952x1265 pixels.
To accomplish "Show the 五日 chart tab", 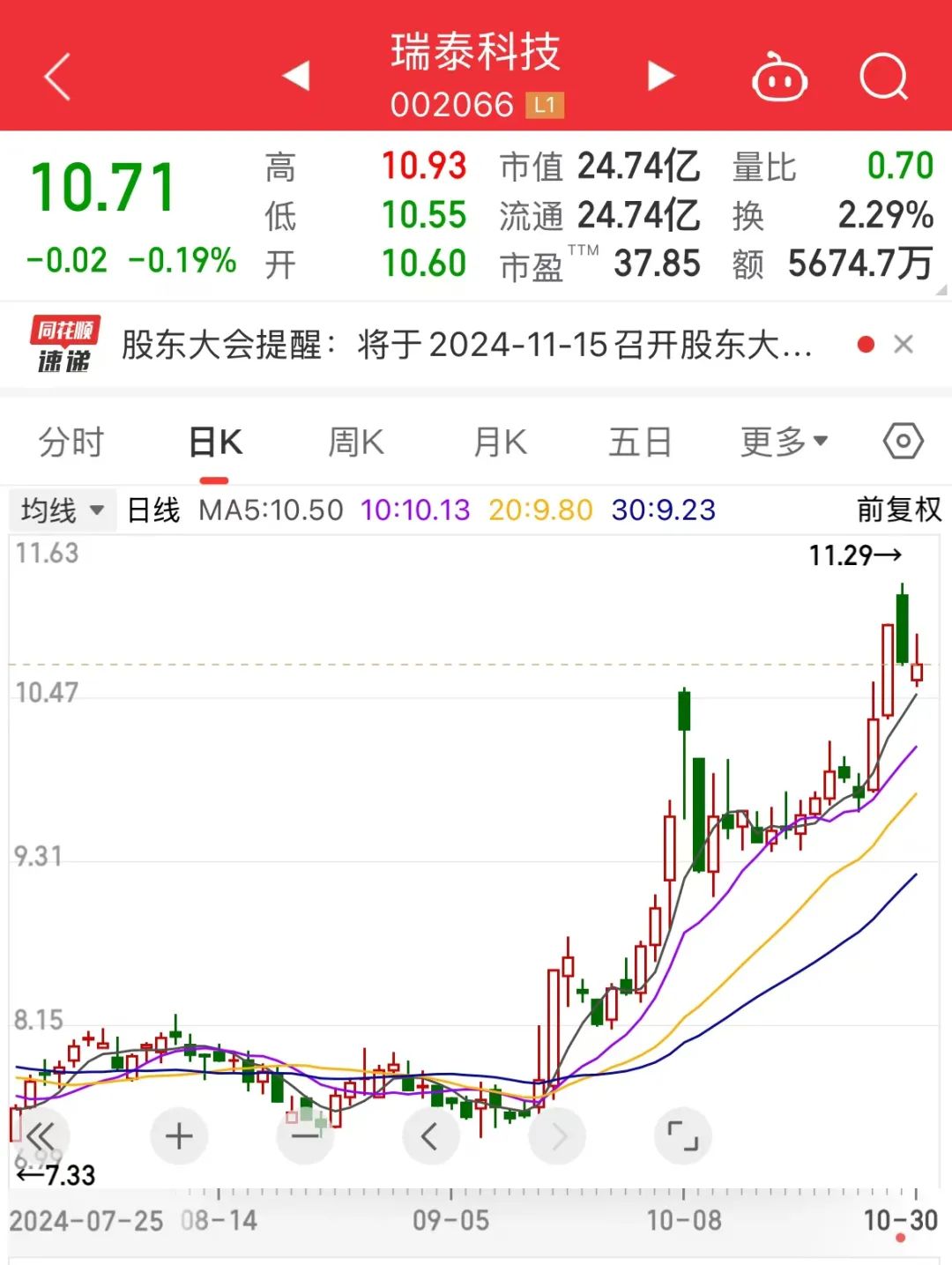I will point(640,442).
